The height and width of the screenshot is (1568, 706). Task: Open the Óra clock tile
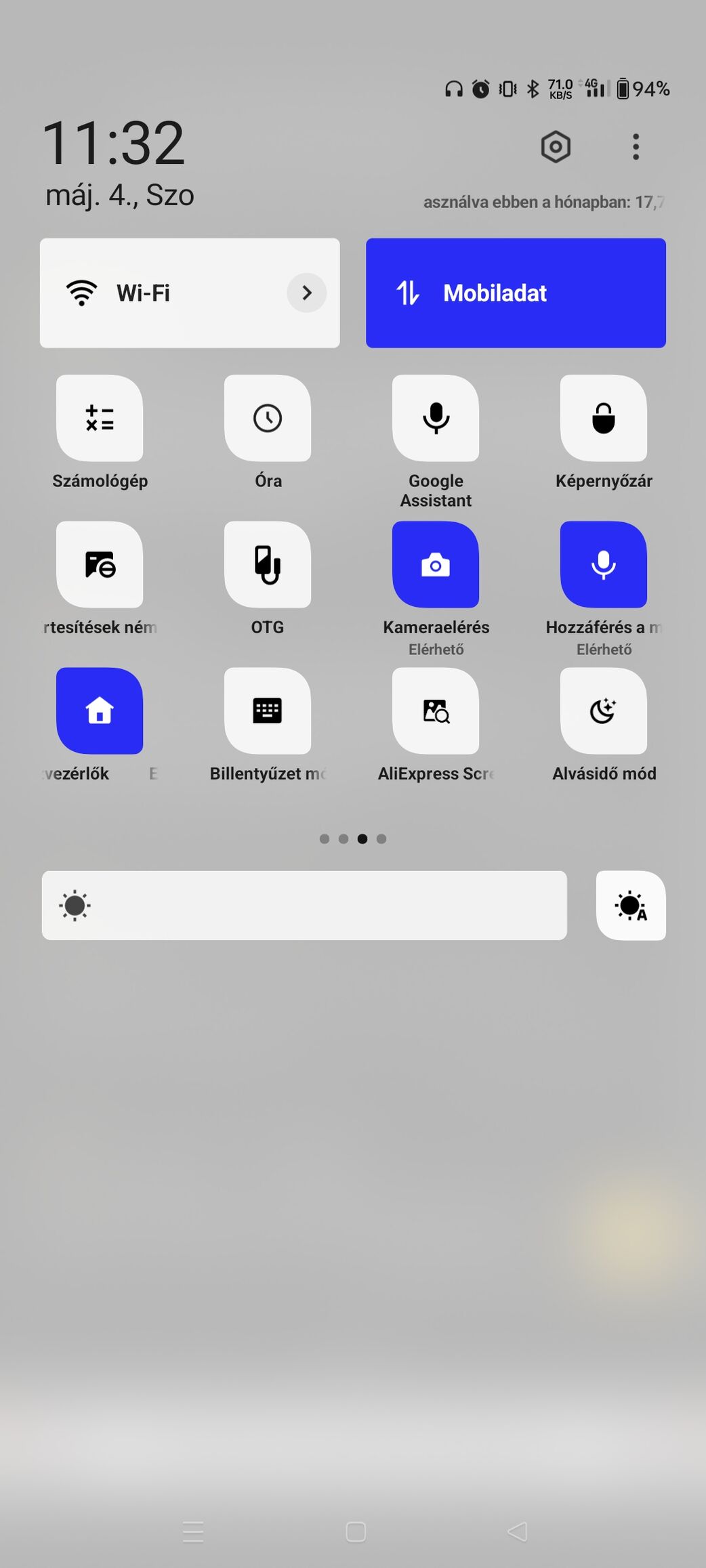click(268, 419)
